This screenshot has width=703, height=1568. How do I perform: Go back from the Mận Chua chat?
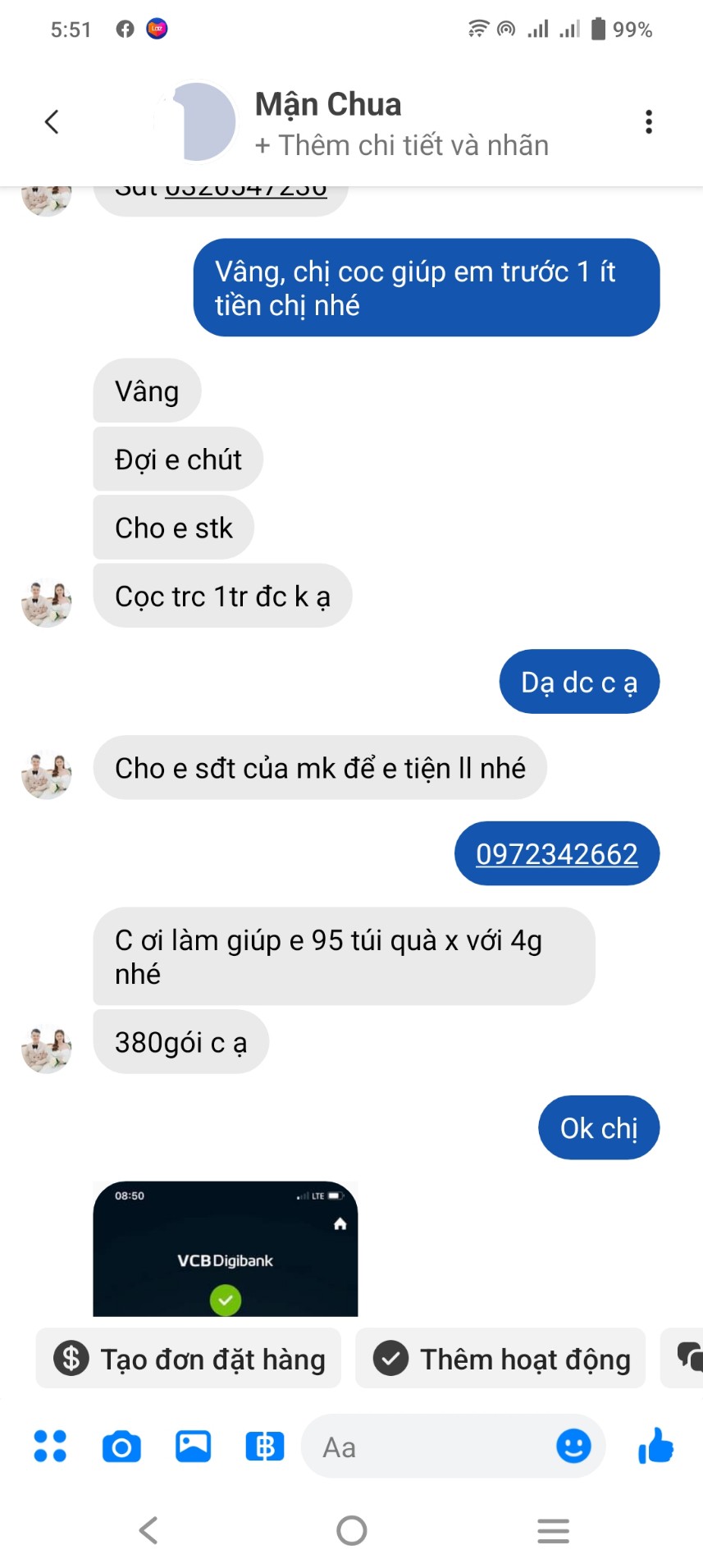point(52,122)
